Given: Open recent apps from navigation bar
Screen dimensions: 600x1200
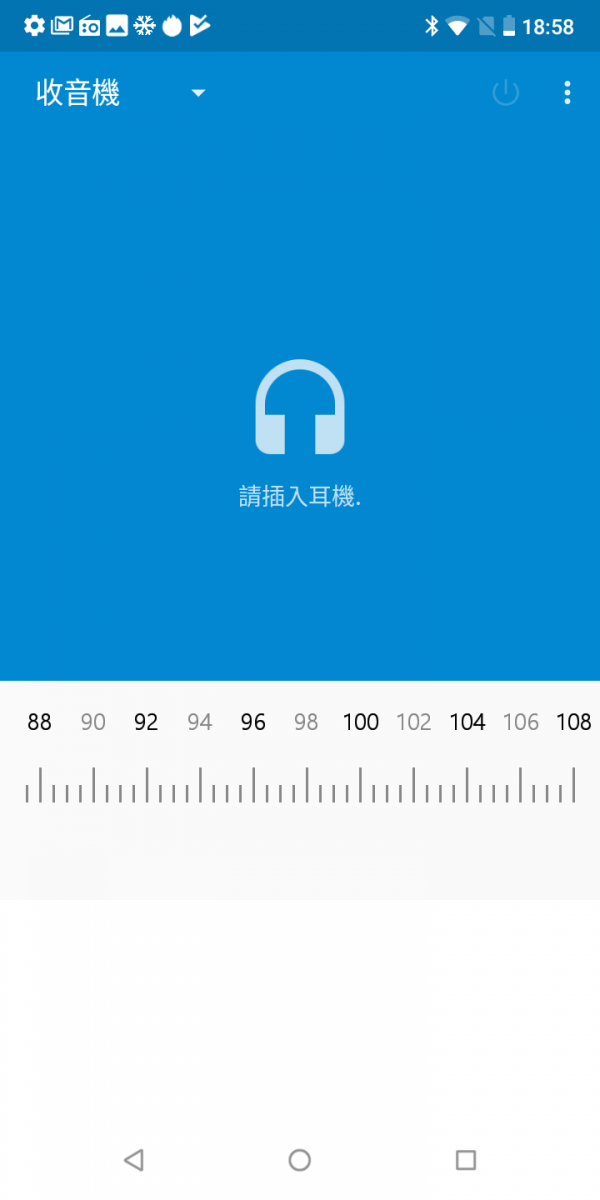Looking at the screenshot, I should coord(466,1159).
